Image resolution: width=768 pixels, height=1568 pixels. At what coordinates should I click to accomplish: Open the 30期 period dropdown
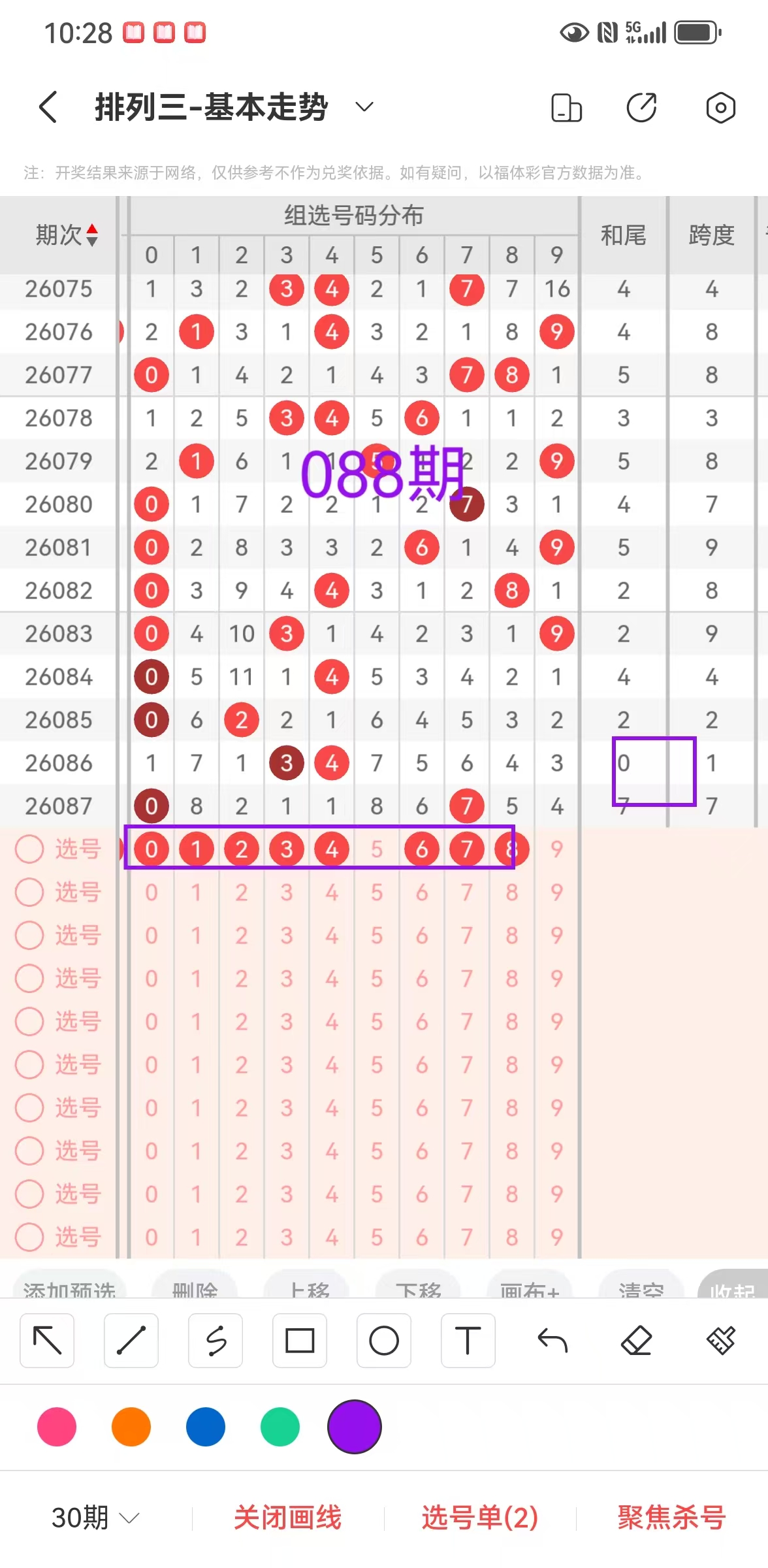coord(95,1517)
